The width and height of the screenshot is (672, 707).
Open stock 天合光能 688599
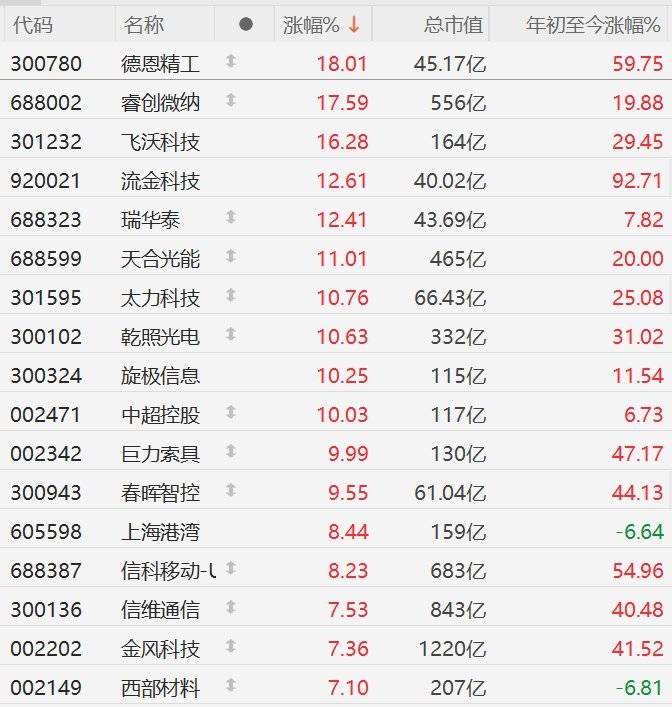pyautogui.click(x=160, y=259)
